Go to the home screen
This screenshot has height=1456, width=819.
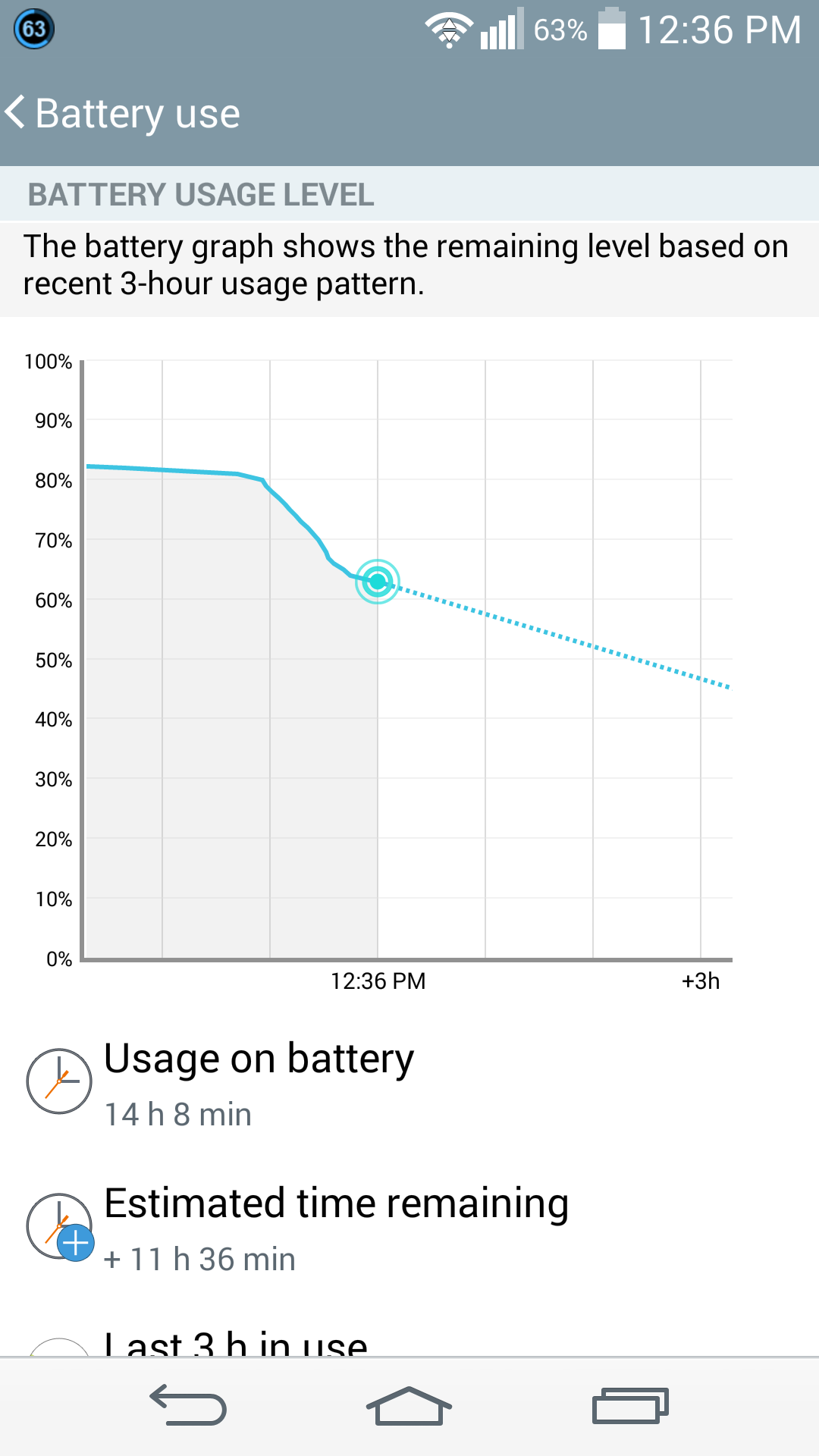(x=409, y=1406)
